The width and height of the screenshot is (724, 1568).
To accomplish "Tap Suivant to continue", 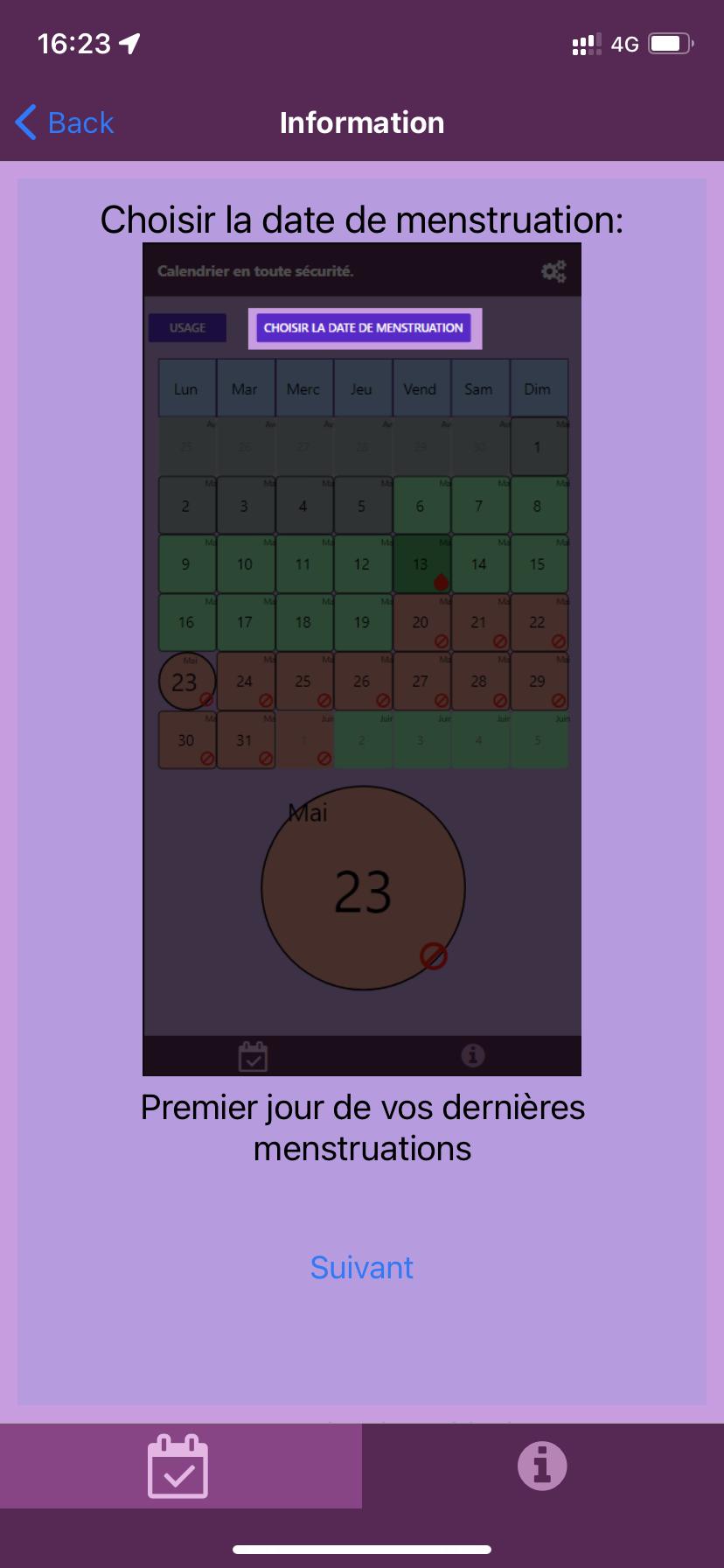I will 362,1267.
